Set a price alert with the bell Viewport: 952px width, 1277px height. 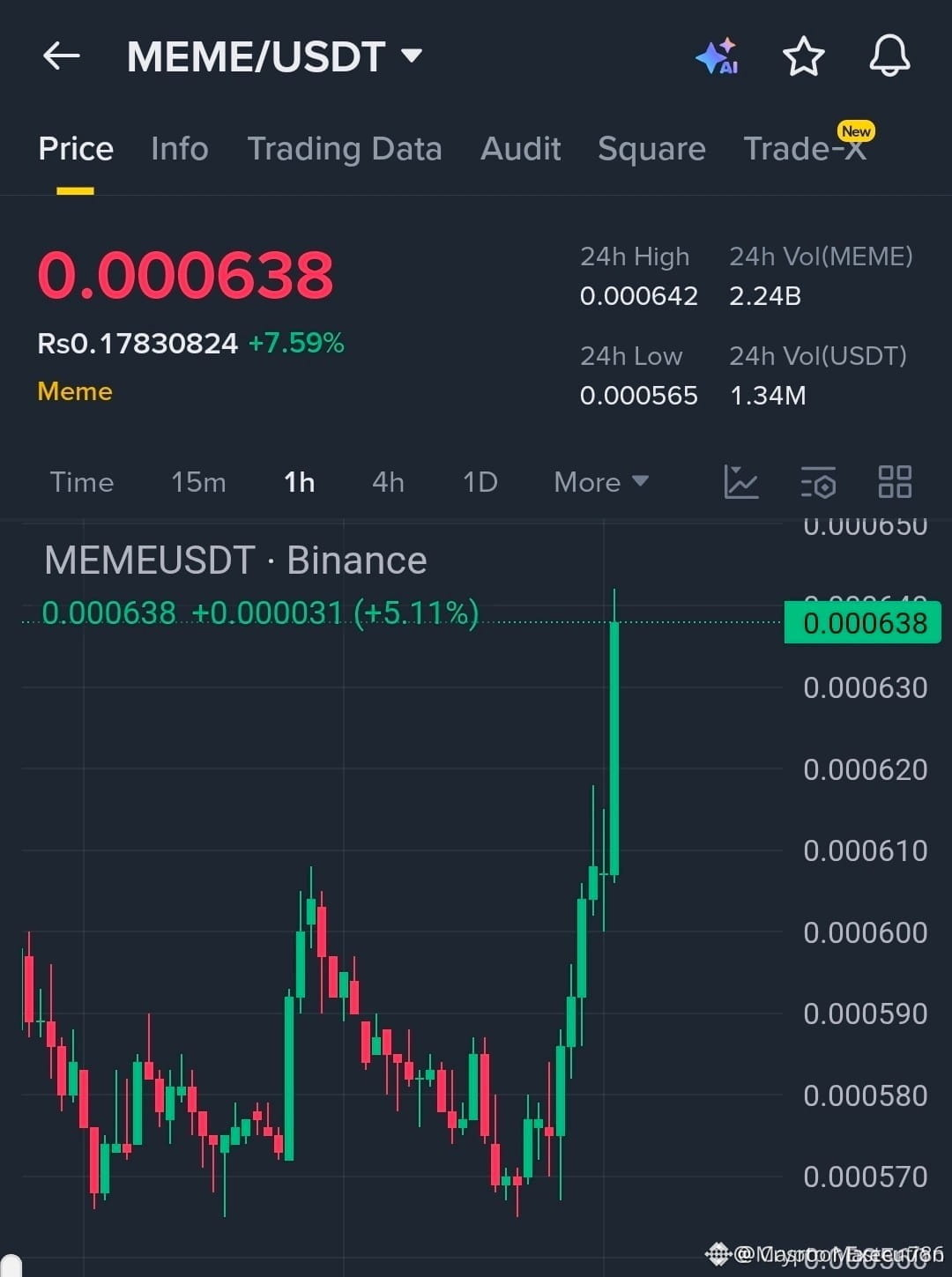[889, 56]
